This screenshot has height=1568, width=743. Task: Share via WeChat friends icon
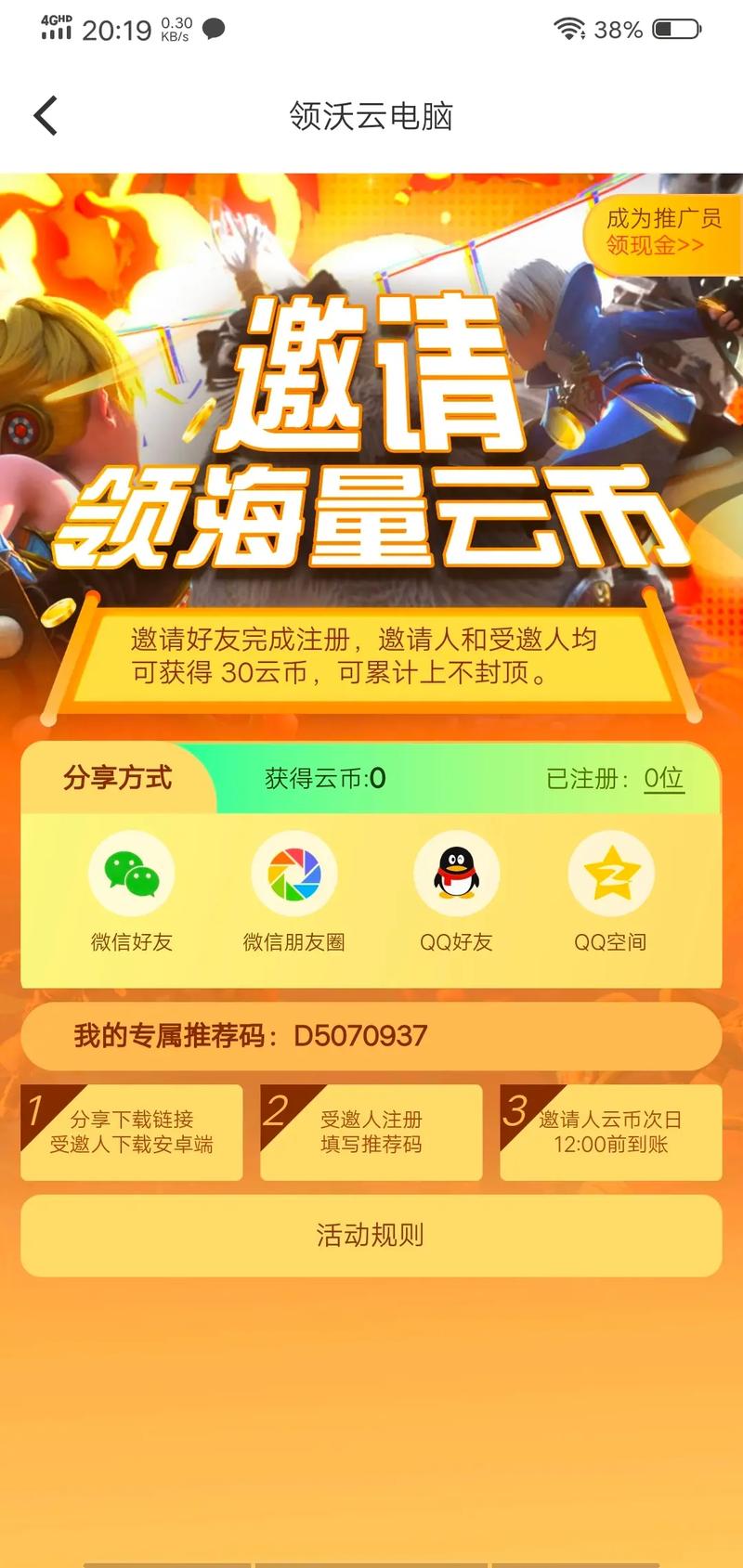point(131,873)
